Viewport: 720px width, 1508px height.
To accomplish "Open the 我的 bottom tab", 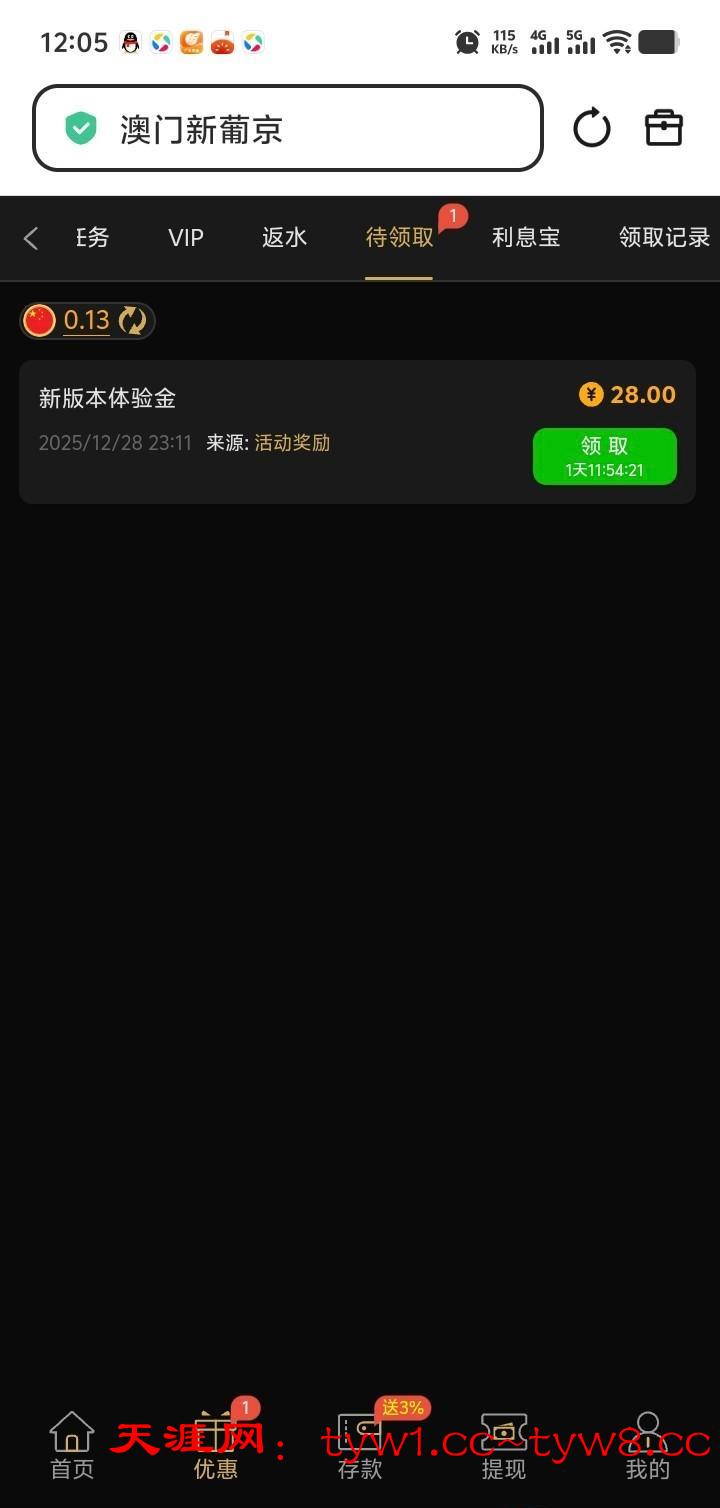I will point(647,1446).
